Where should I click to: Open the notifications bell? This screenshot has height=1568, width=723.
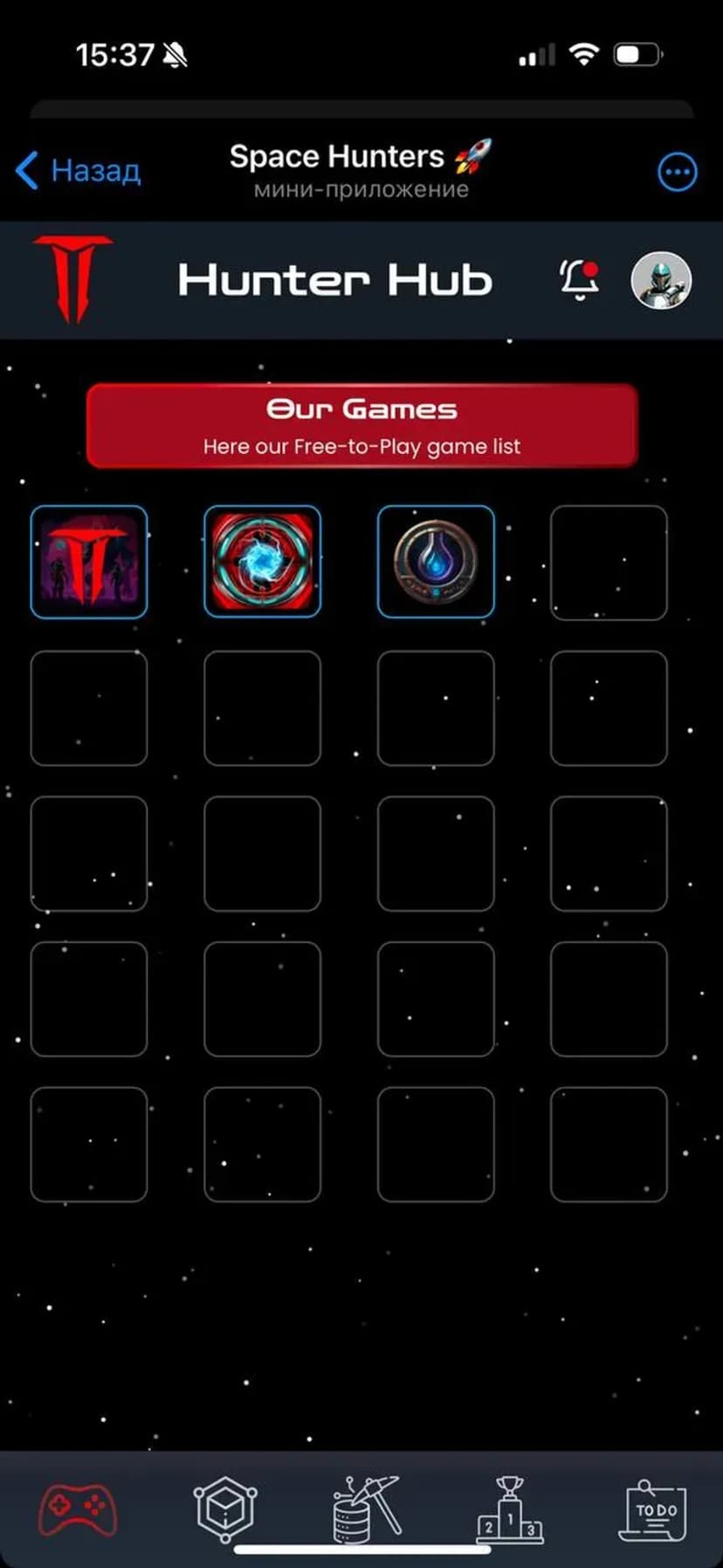(579, 280)
